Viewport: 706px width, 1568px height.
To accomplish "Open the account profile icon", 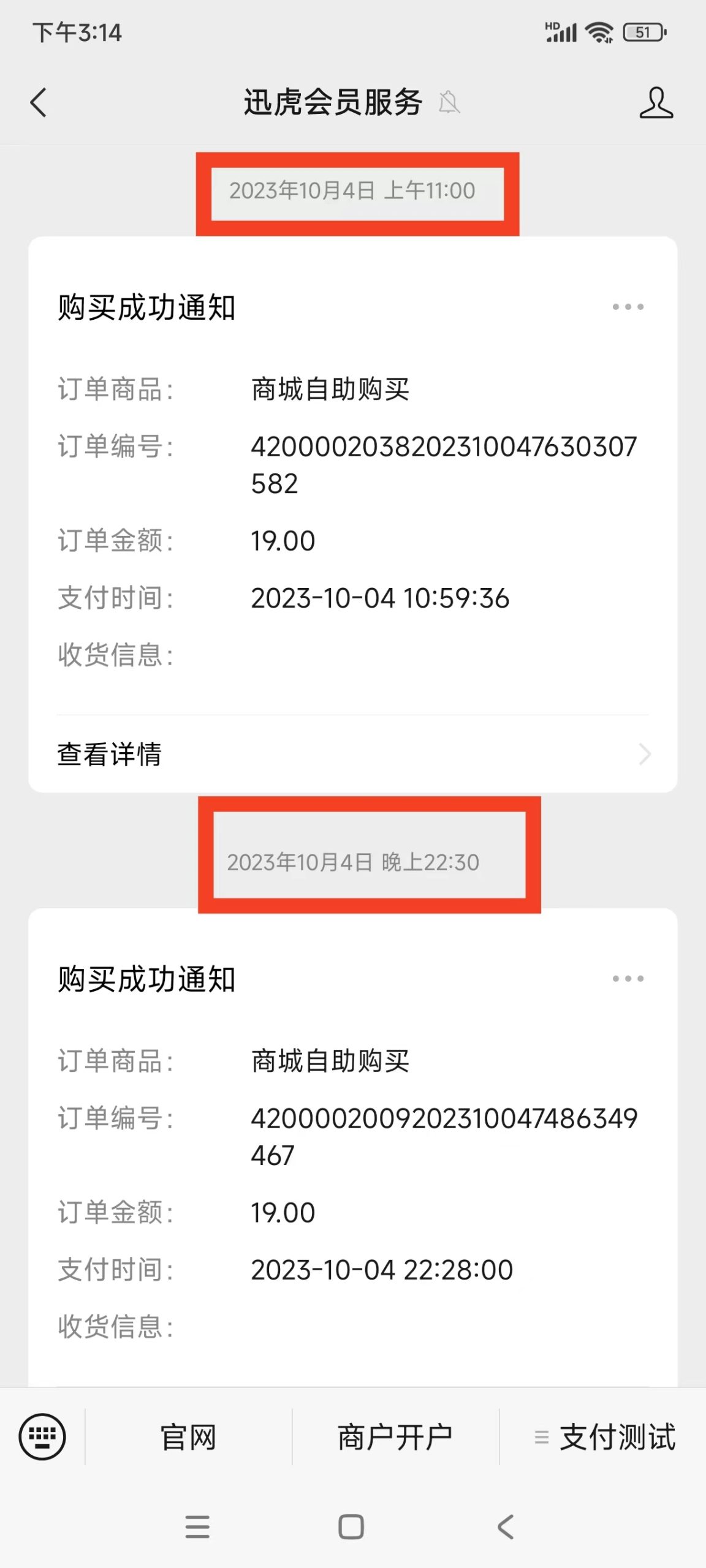I will coord(656,102).
